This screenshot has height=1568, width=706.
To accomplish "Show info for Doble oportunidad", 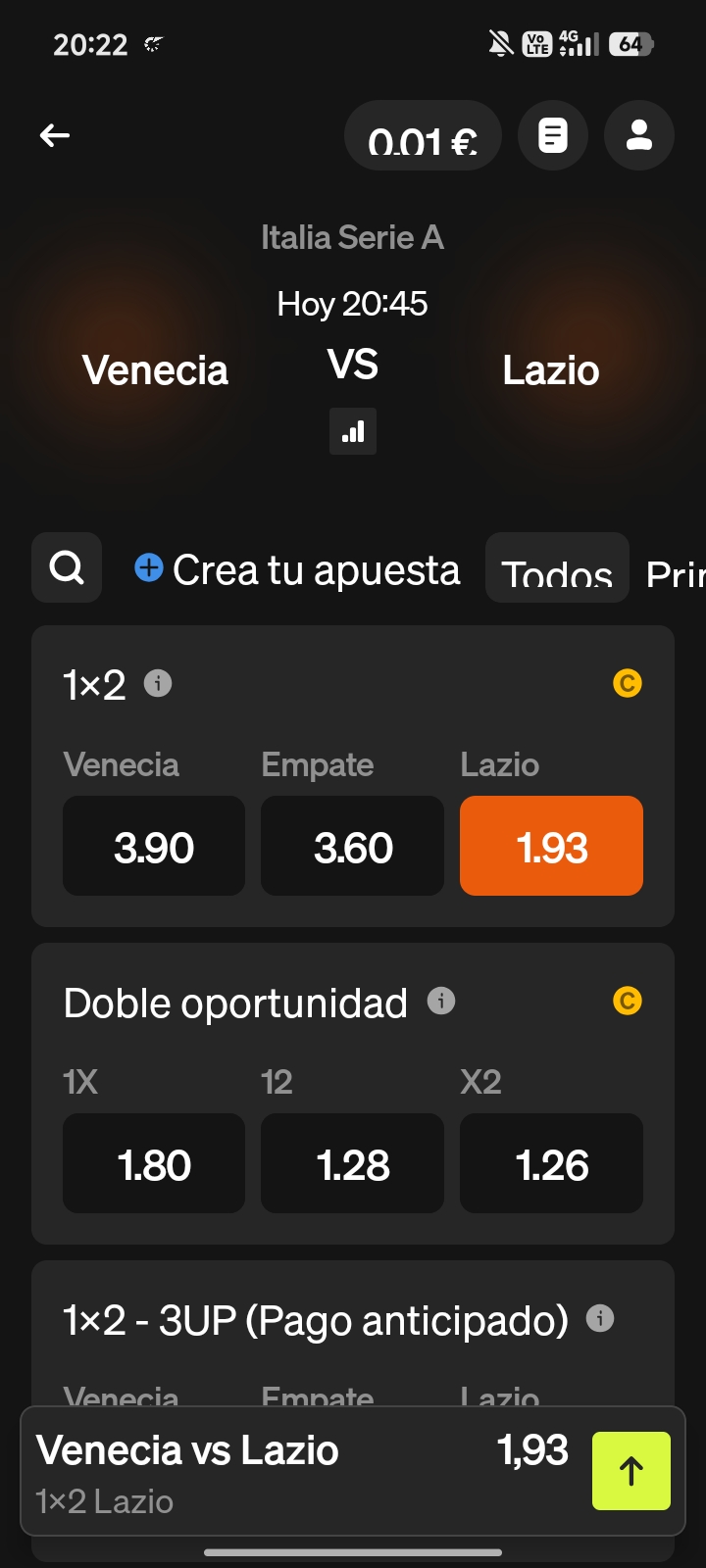I will point(441,1001).
